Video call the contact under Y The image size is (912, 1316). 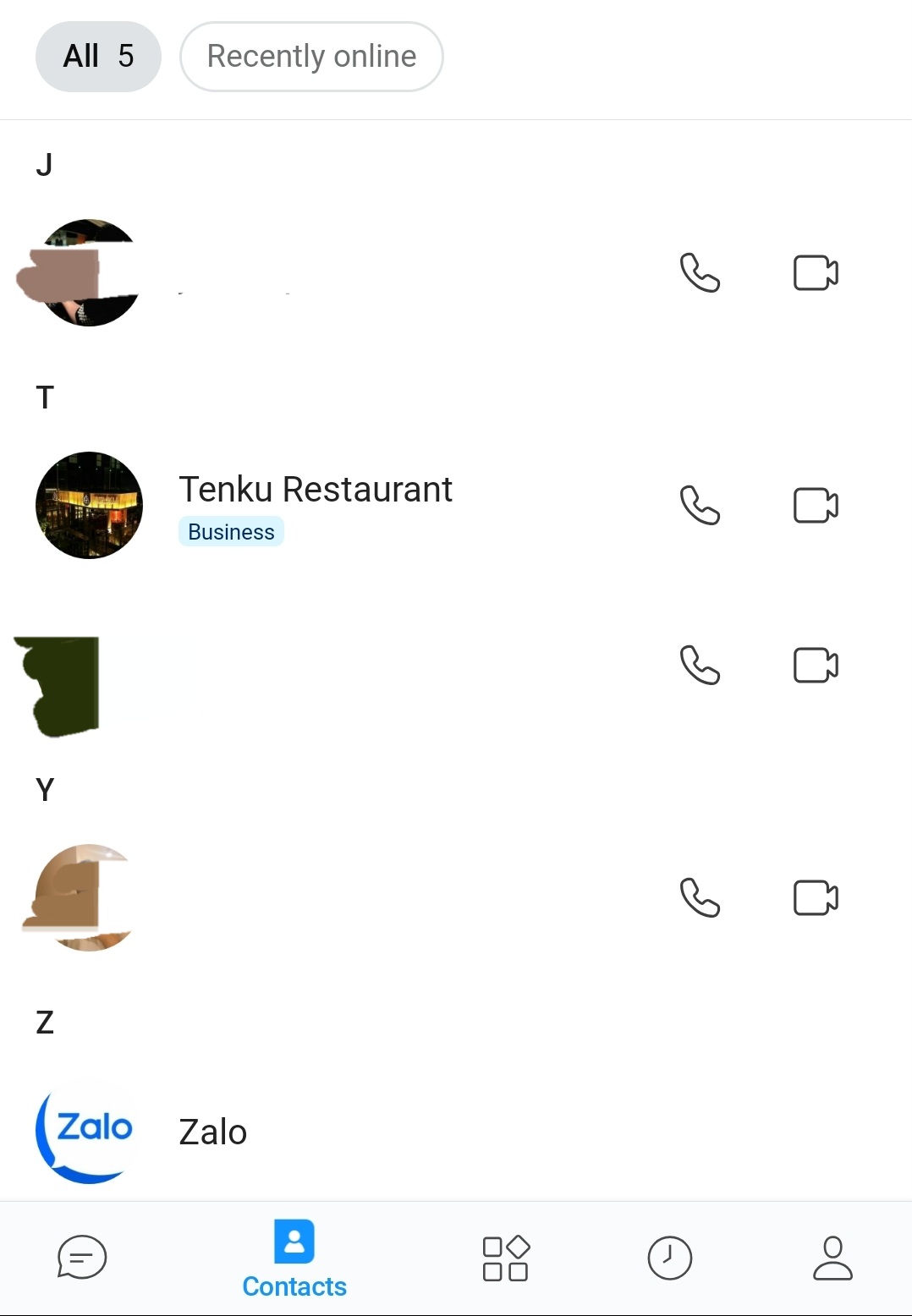pos(816,897)
